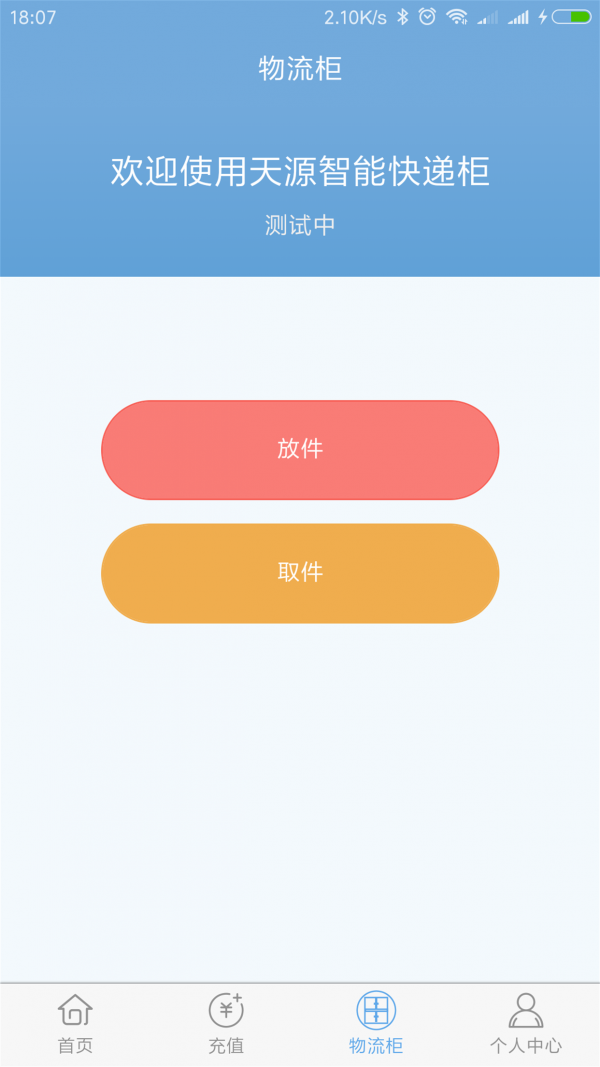Select the 物流柜 tab
Viewport: 600px width, 1067px height.
[x=376, y=1024]
